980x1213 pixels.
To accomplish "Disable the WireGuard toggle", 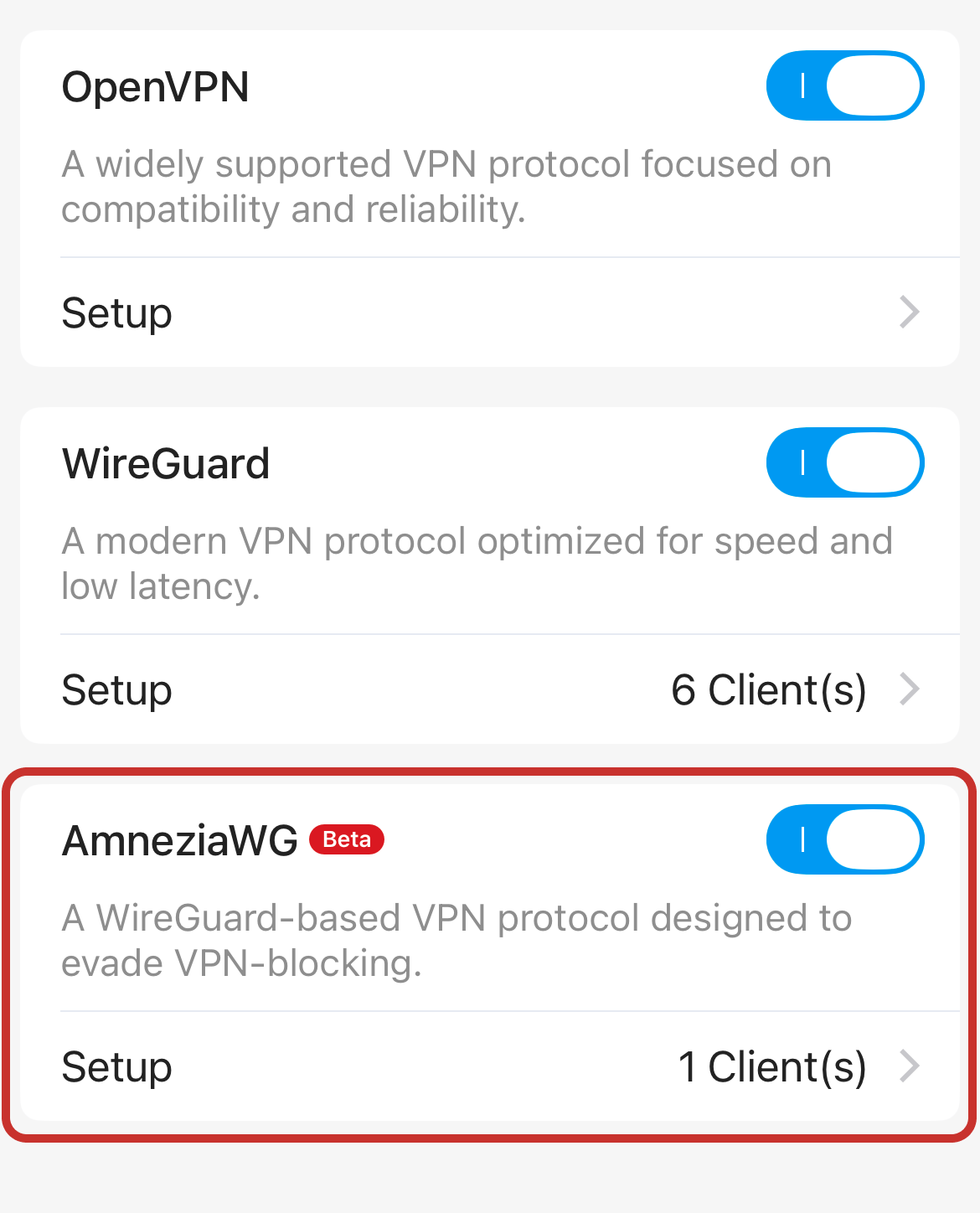I will [x=844, y=462].
